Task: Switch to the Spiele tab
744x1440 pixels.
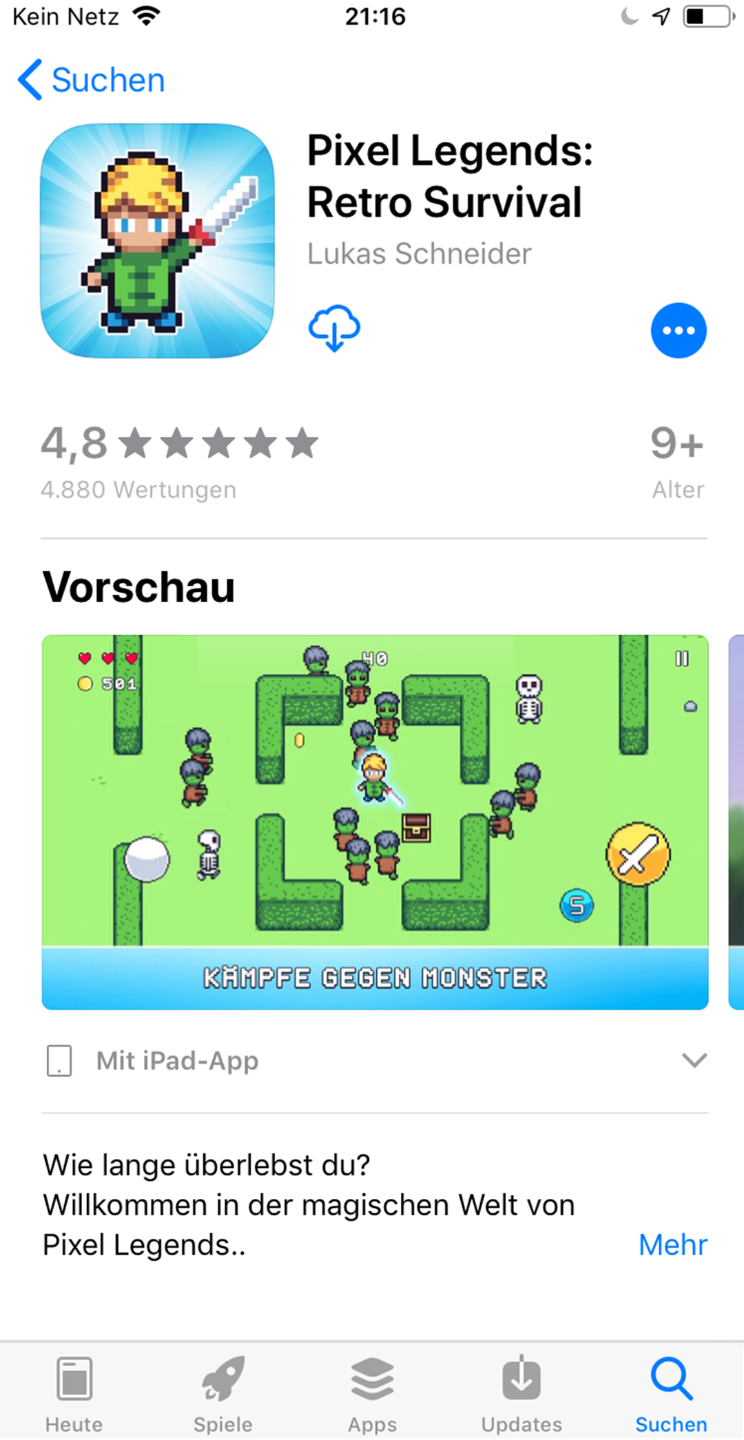Action: 223,1394
